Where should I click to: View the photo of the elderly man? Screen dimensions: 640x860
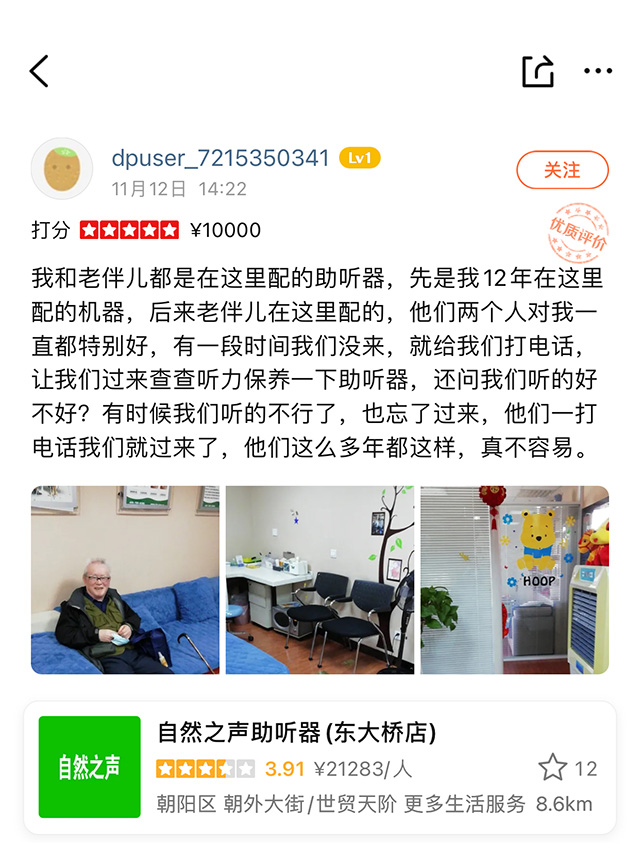coord(125,579)
